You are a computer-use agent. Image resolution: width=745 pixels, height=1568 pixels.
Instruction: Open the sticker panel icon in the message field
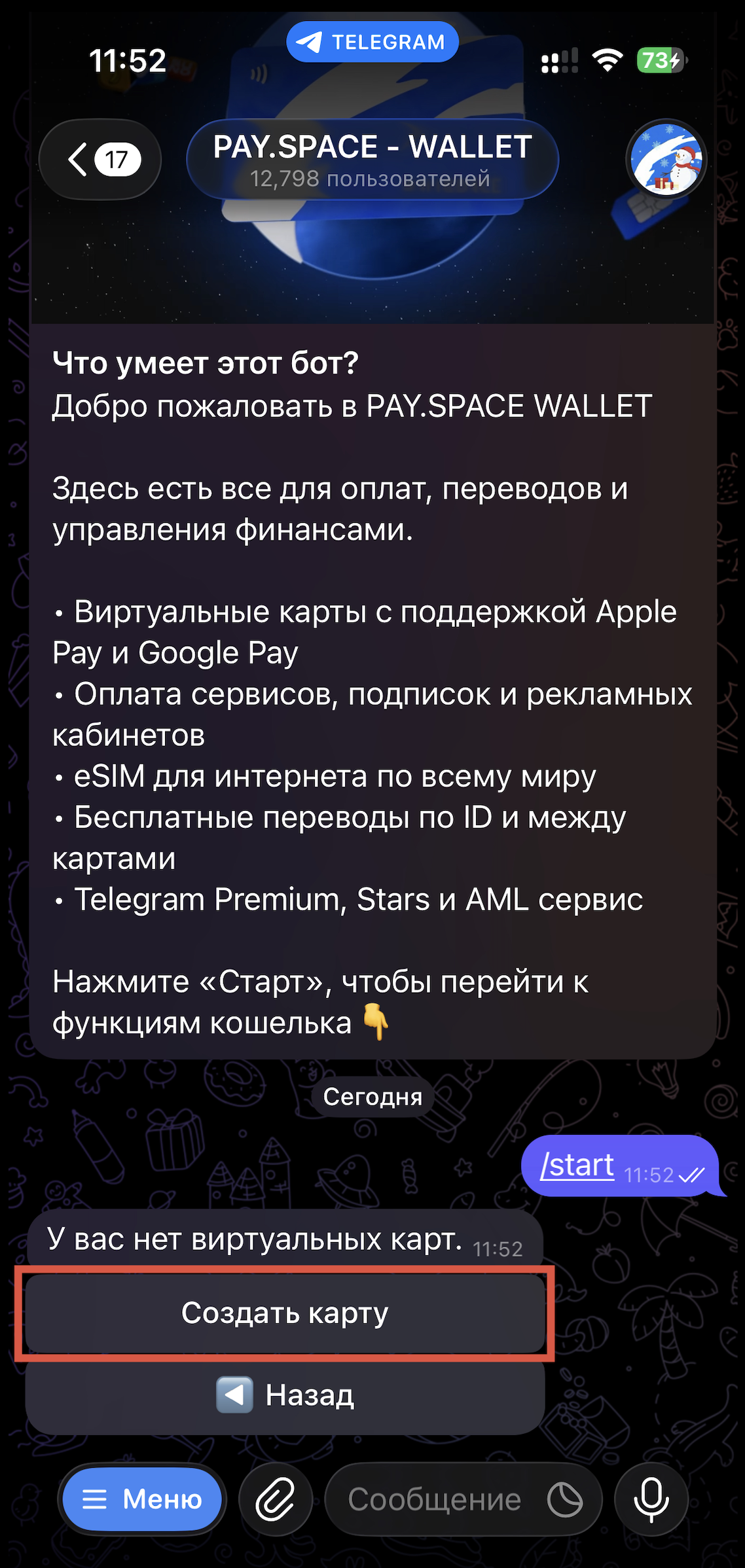[x=564, y=1499]
